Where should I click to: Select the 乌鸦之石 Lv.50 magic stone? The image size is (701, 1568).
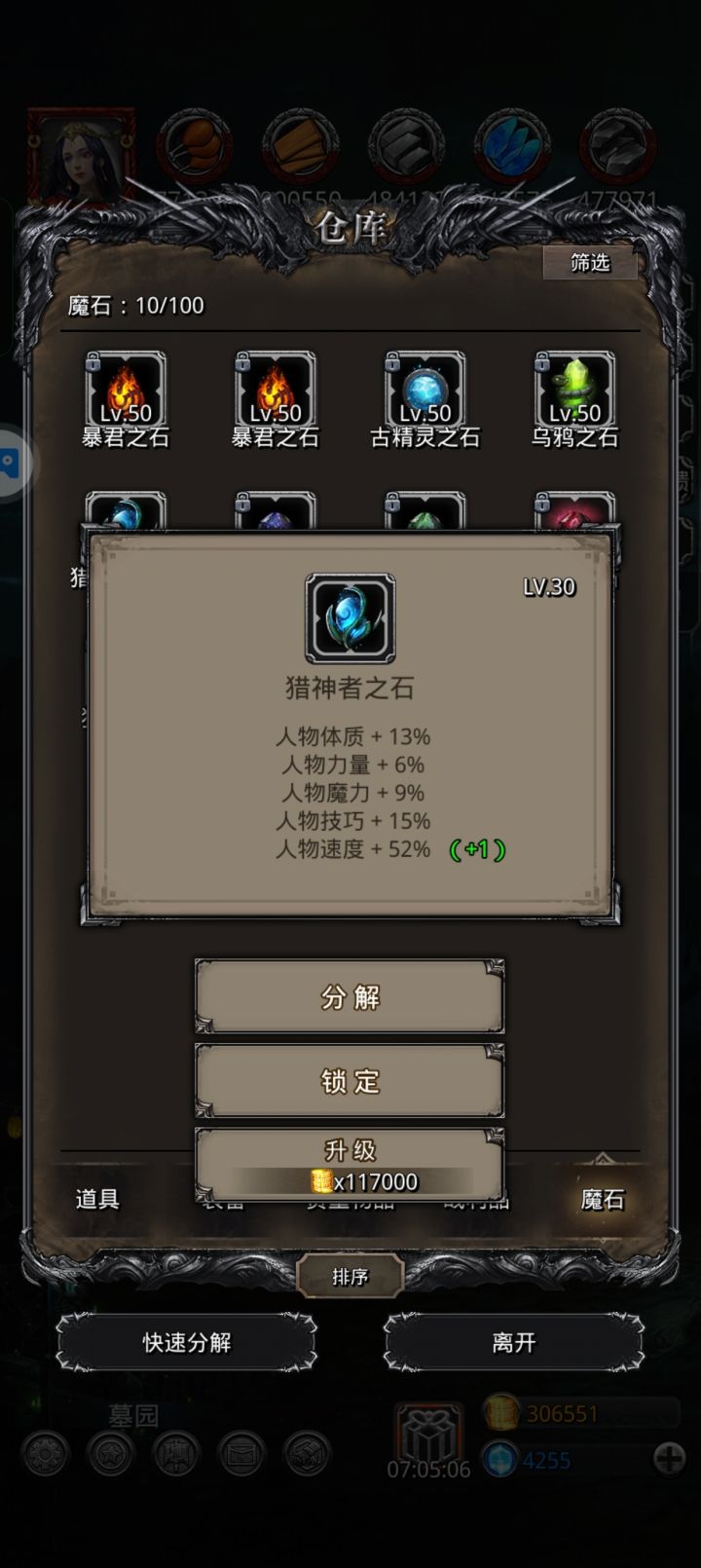574,390
